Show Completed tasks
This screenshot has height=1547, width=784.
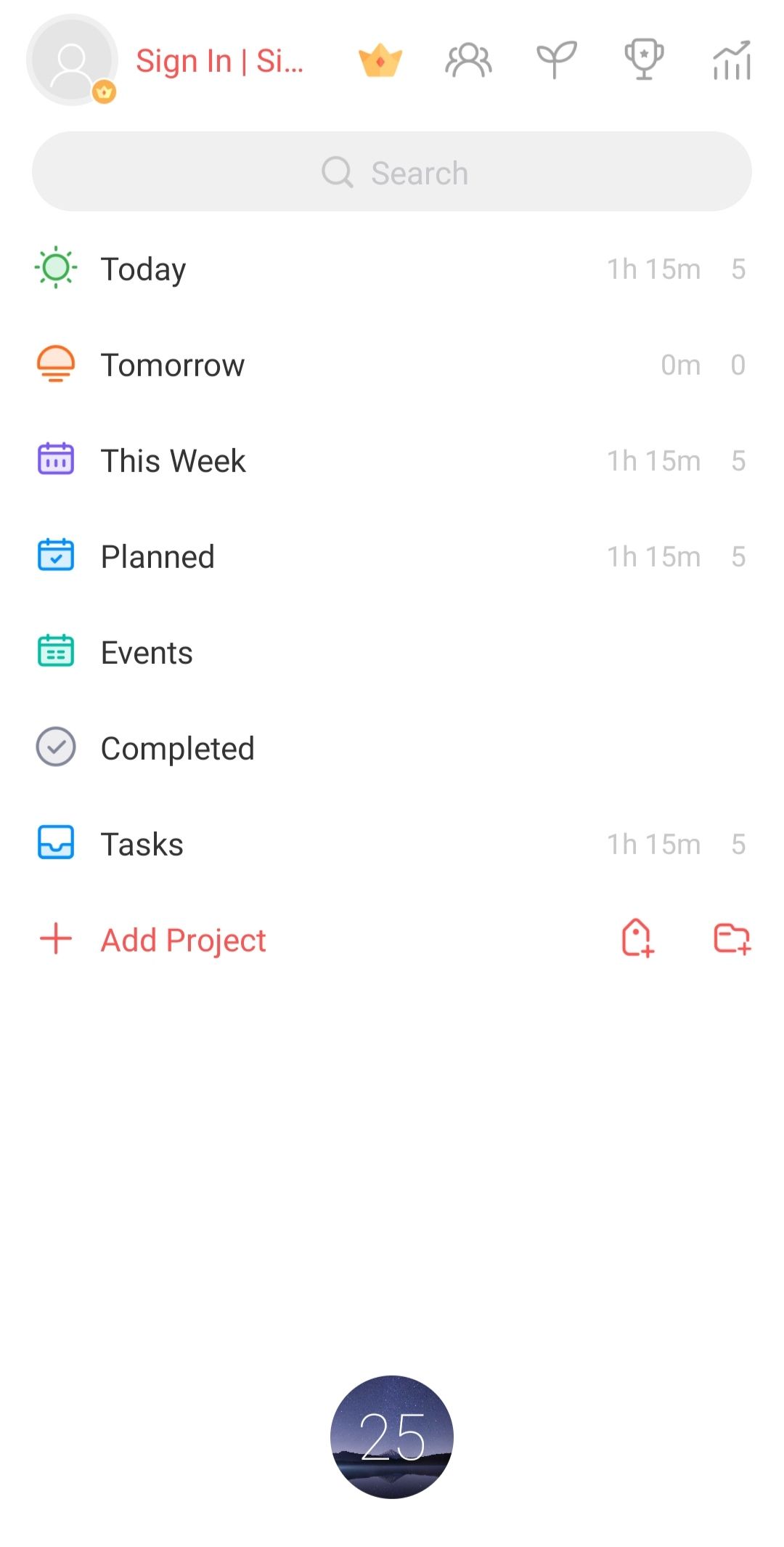point(177,748)
